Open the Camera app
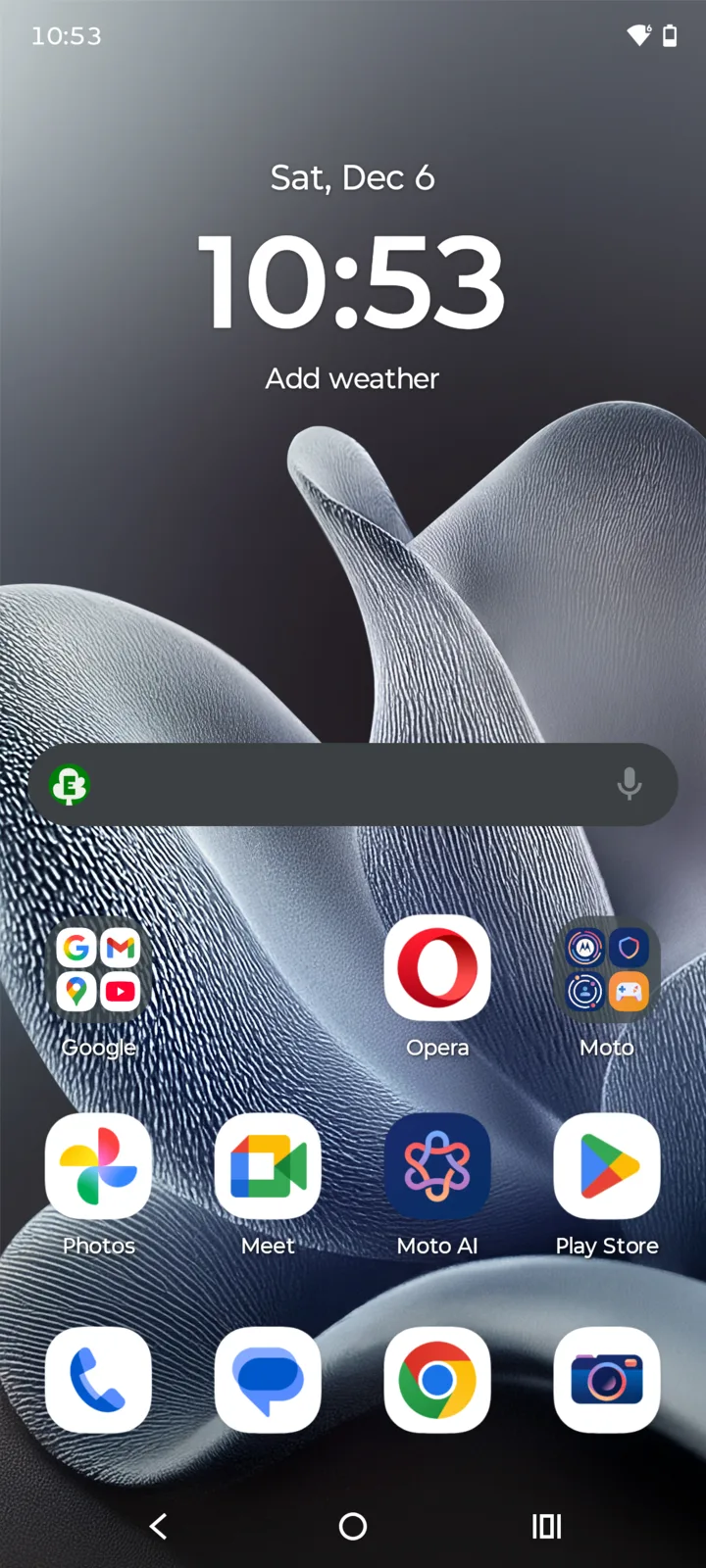 coord(607,1380)
